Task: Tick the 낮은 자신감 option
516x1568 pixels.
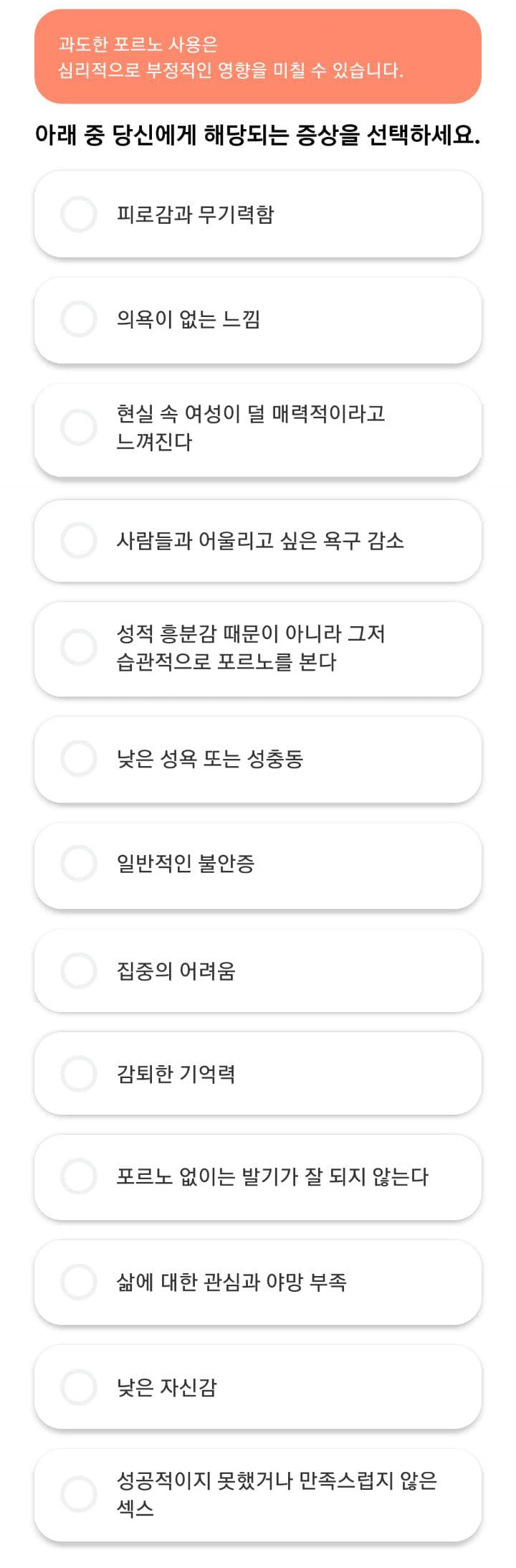Action: (79, 1387)
